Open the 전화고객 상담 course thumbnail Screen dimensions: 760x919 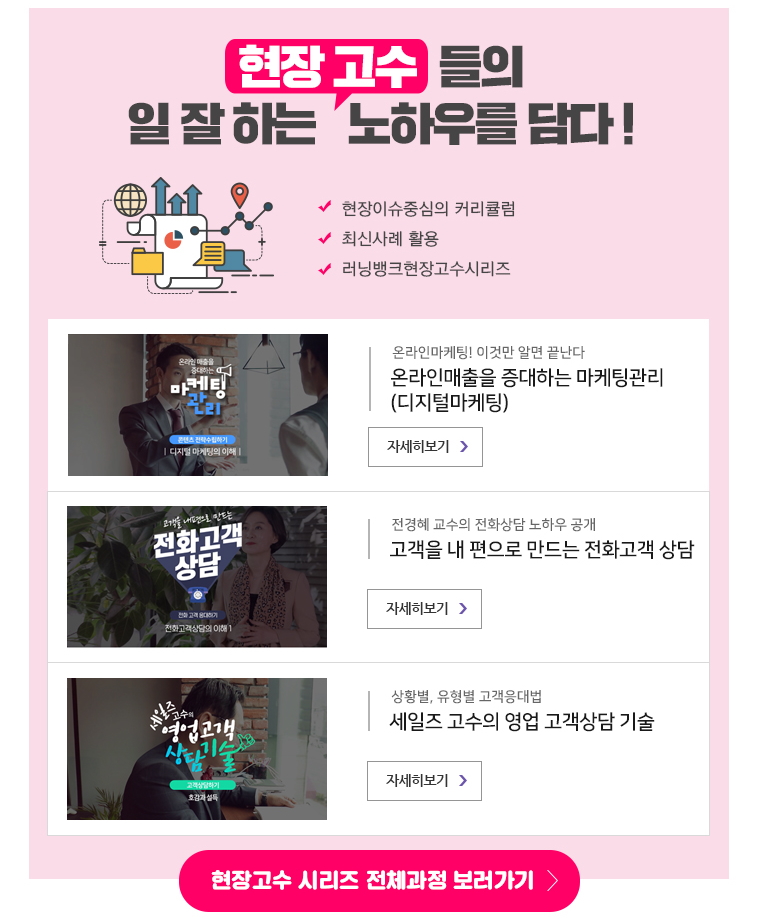tap(197, 577)
